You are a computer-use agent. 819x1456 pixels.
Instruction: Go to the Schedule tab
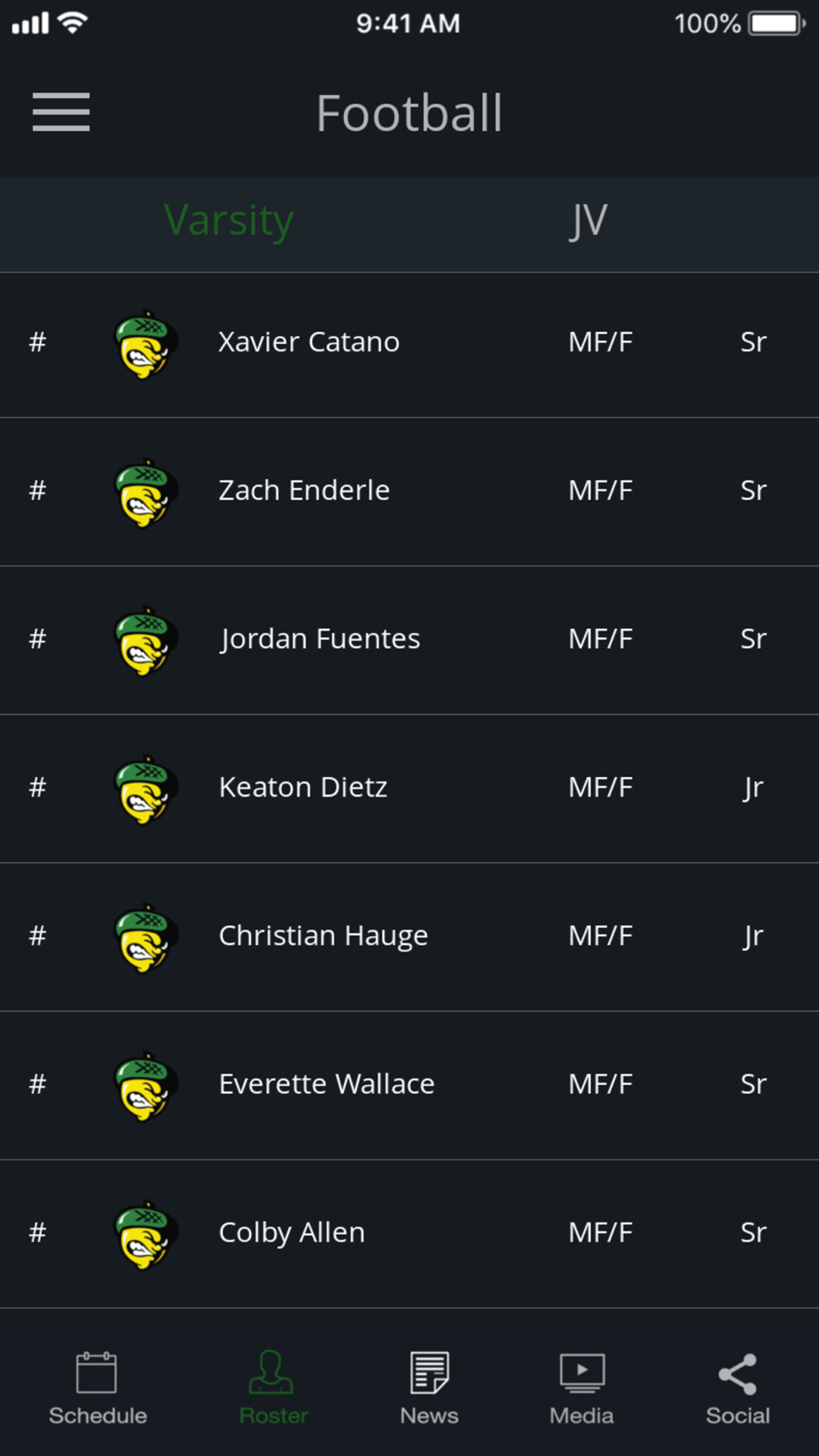[x=97, y=1389]
